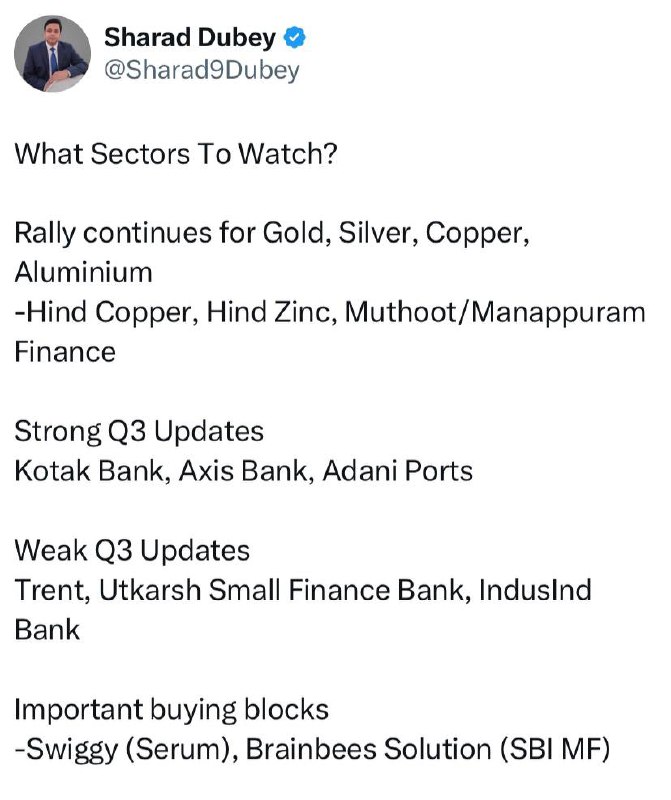Open the @Sharad9Dubey profile handle
671x800 pixels.
[x=202, y=70]
